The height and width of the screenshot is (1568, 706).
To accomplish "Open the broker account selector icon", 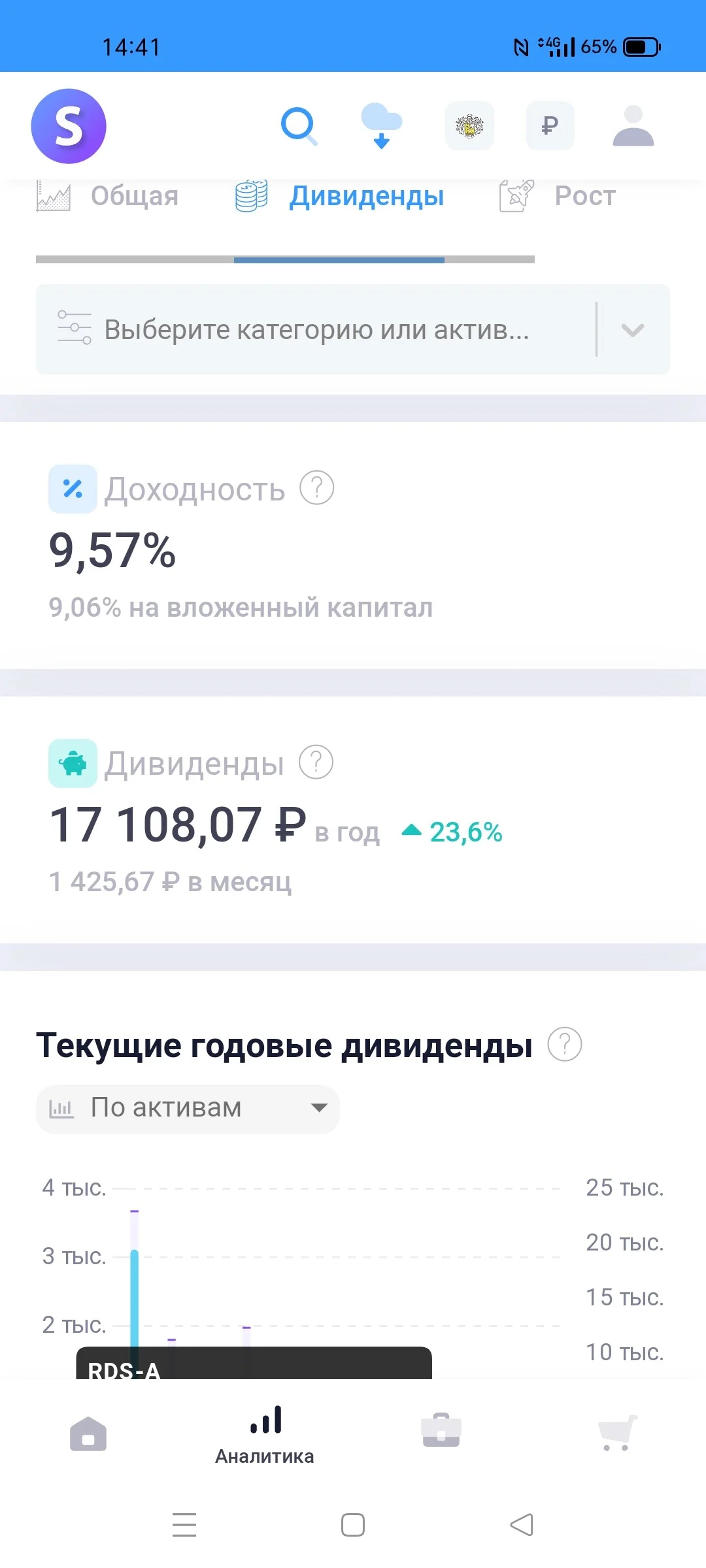I will (x=469, y=125).
